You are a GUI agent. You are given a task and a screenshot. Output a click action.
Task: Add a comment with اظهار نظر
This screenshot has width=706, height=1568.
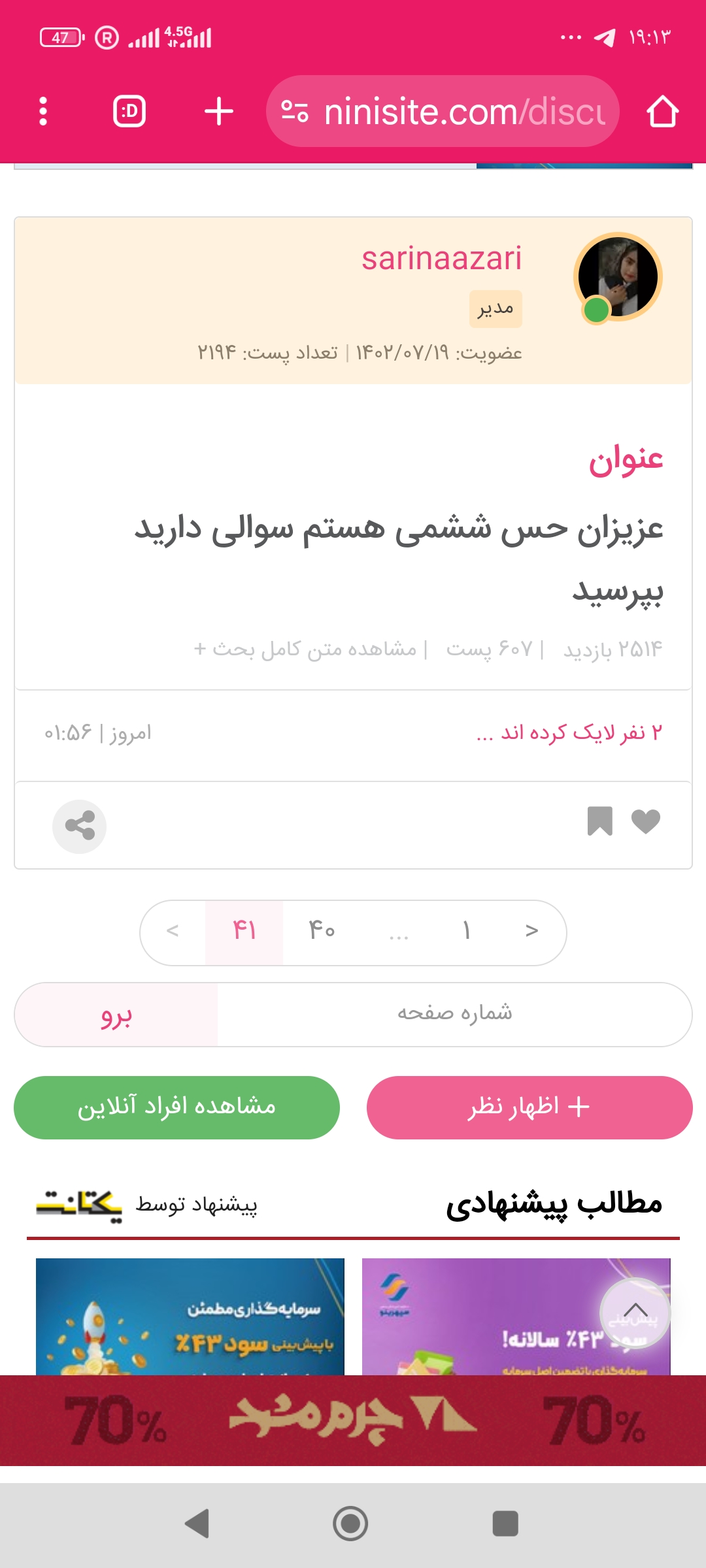529,1107
